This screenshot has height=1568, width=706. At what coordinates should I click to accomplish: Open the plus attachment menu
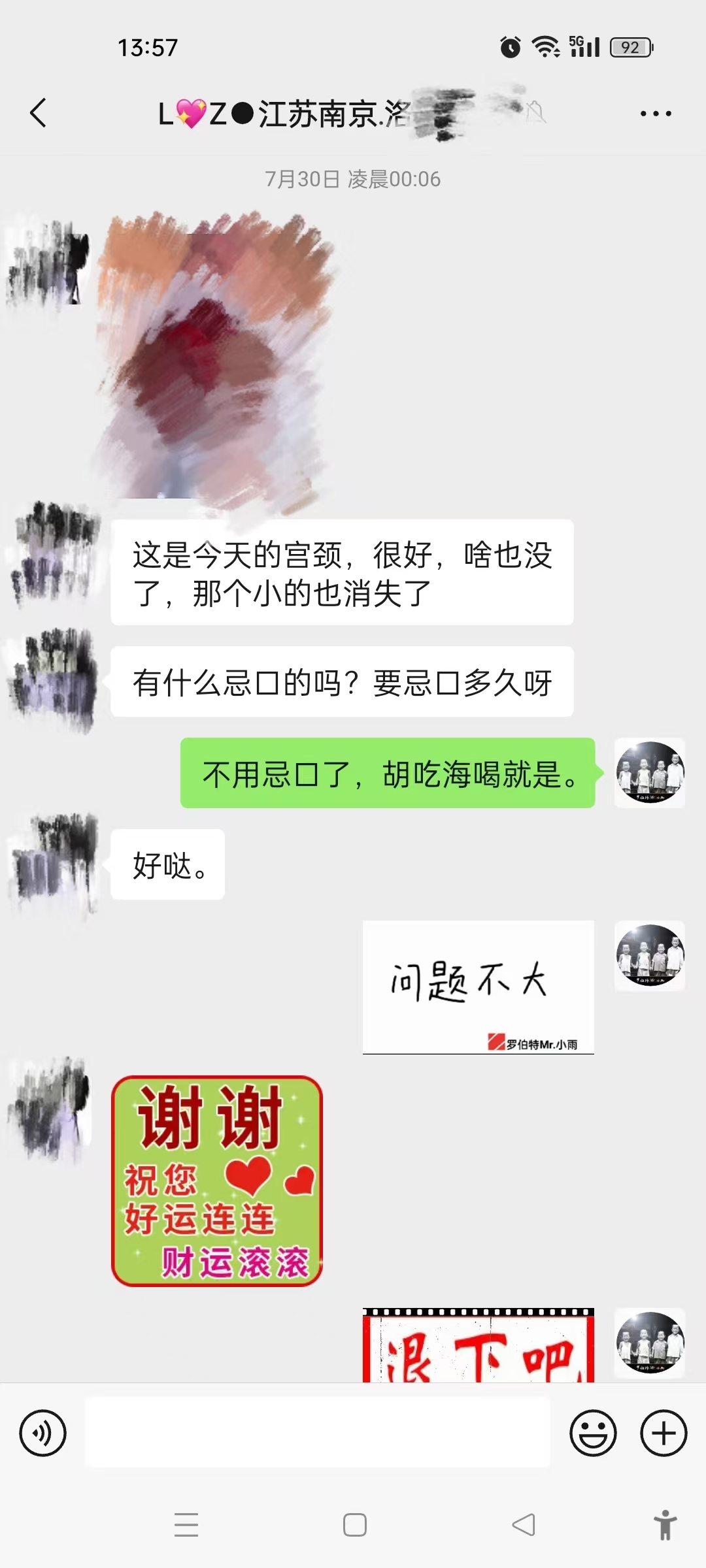point(664,1433)
